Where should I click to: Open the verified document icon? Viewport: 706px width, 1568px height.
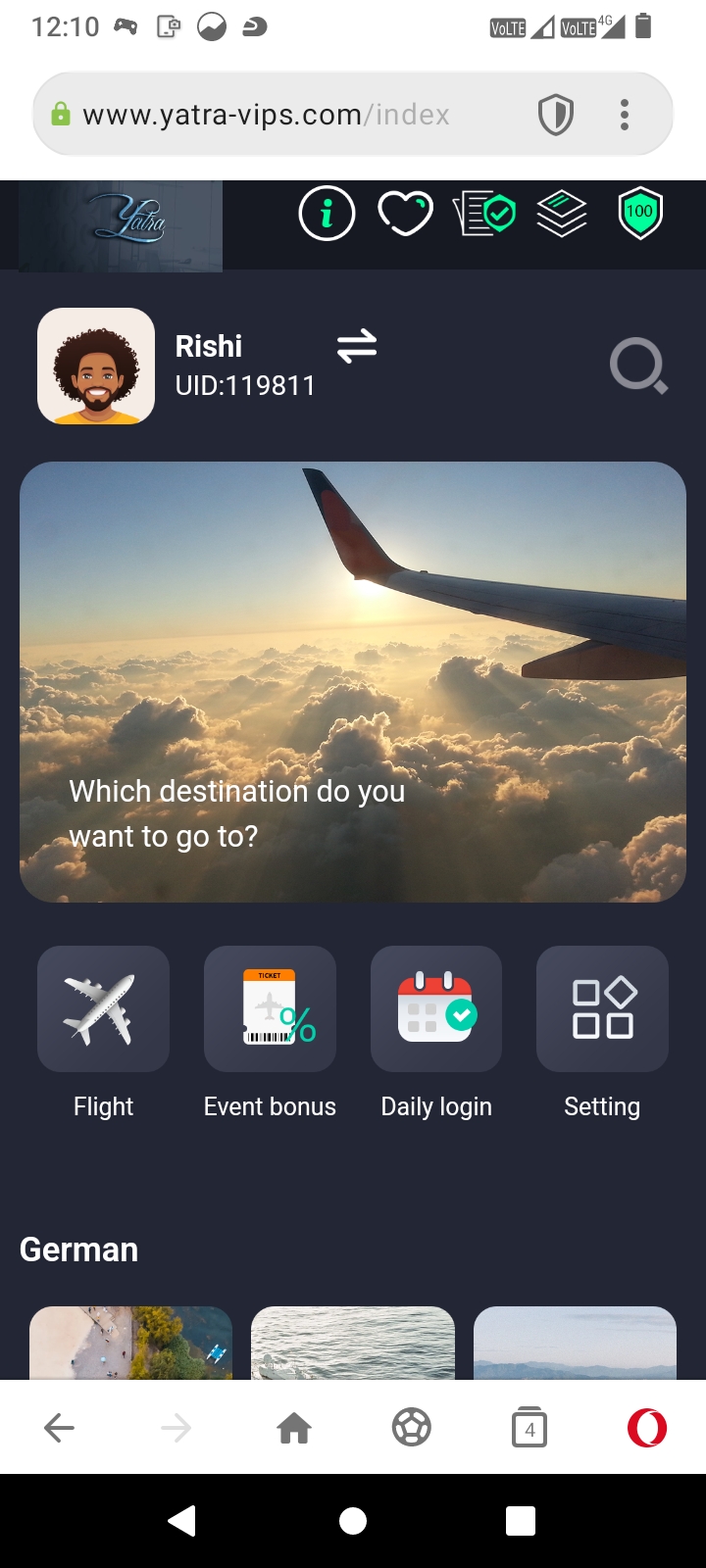click(x=483, y=213)
